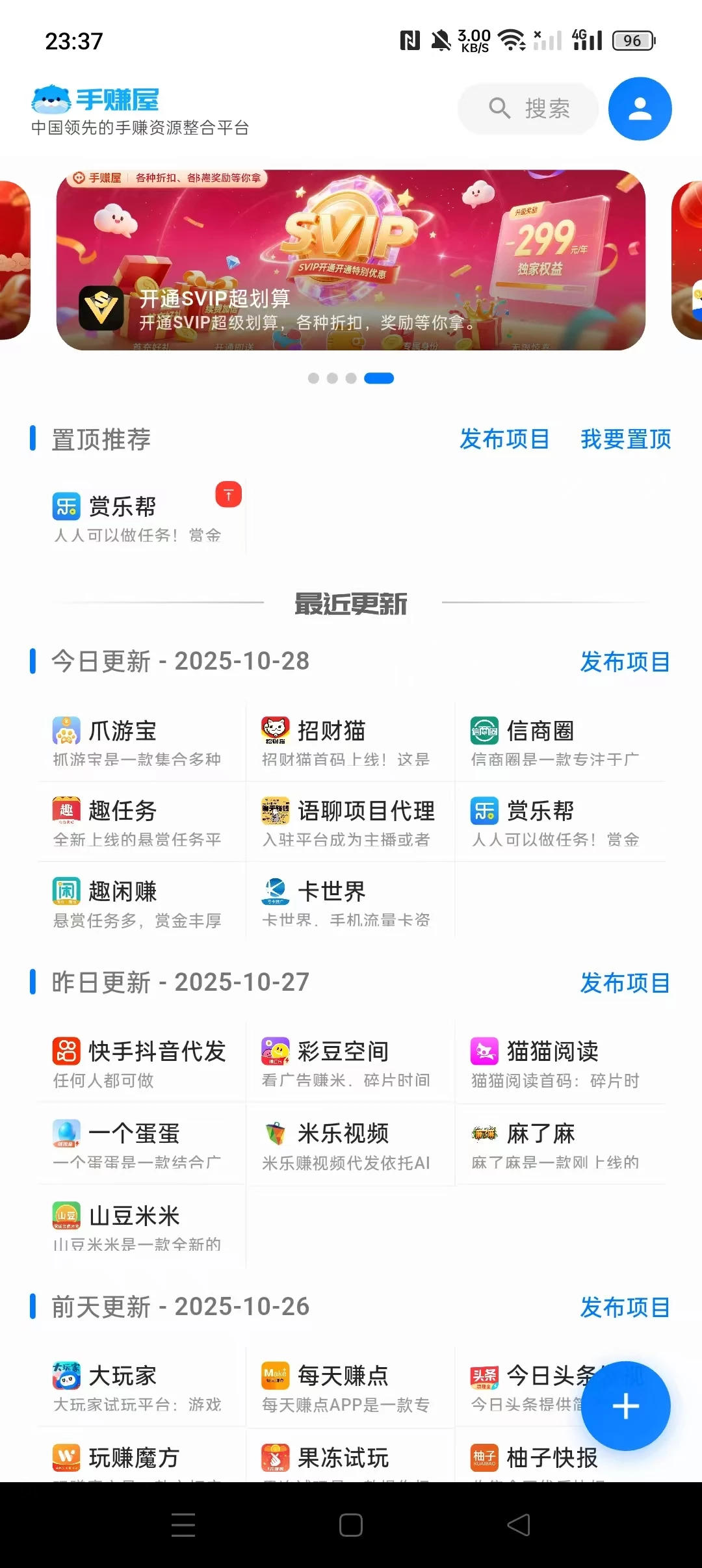Open the 招财猫 app icon

click(x=276, y=731)
